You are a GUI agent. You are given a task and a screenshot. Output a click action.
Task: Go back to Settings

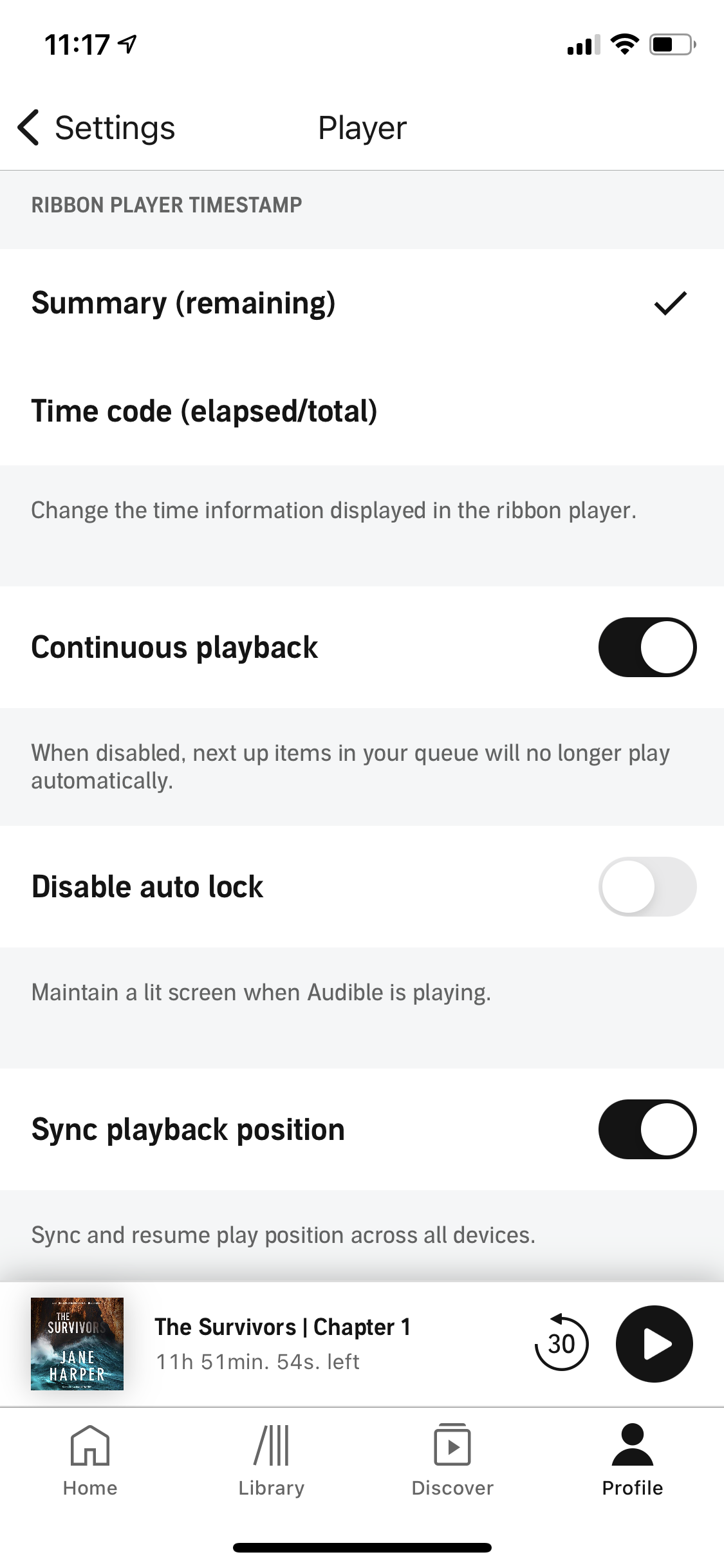point(97,127)
